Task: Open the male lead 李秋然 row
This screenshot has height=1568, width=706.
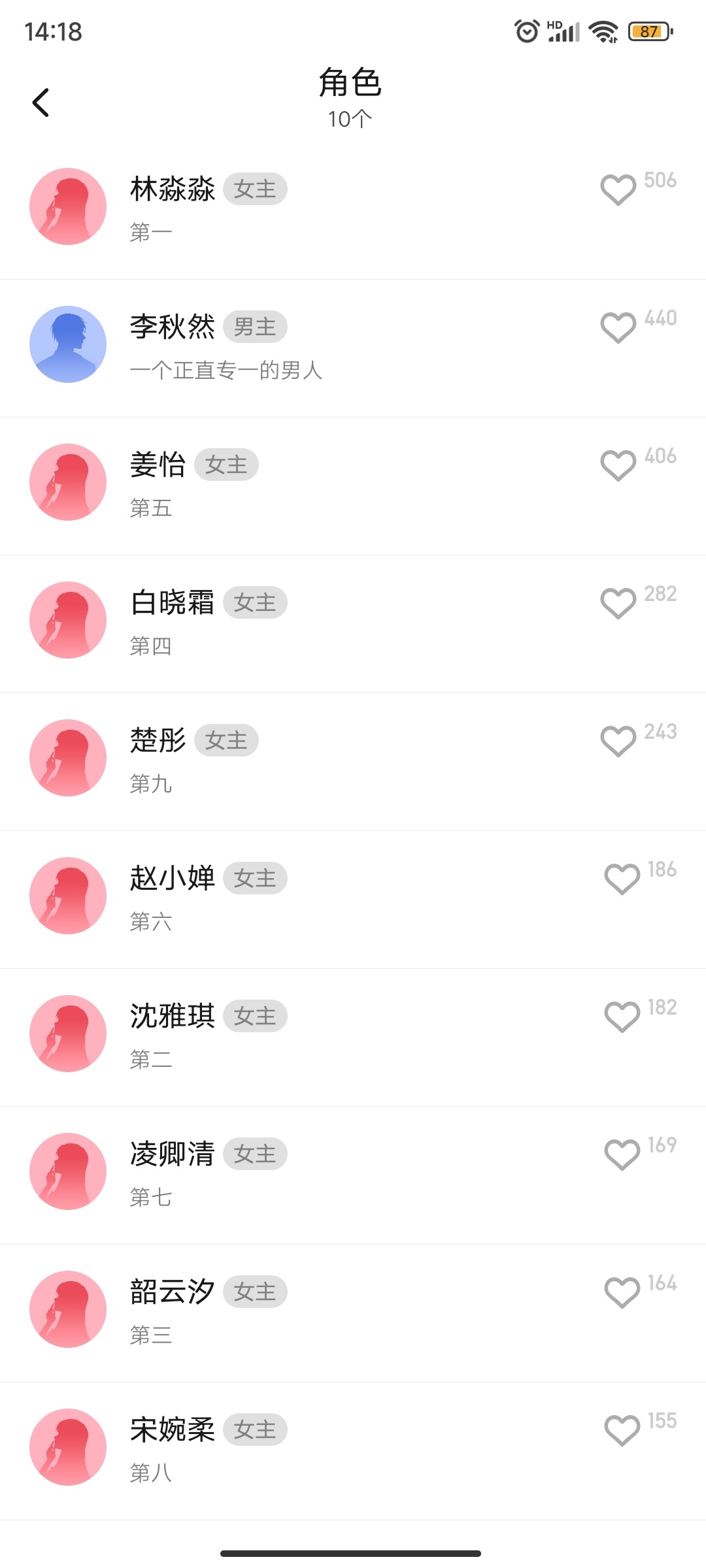Action: pos(327,347)
